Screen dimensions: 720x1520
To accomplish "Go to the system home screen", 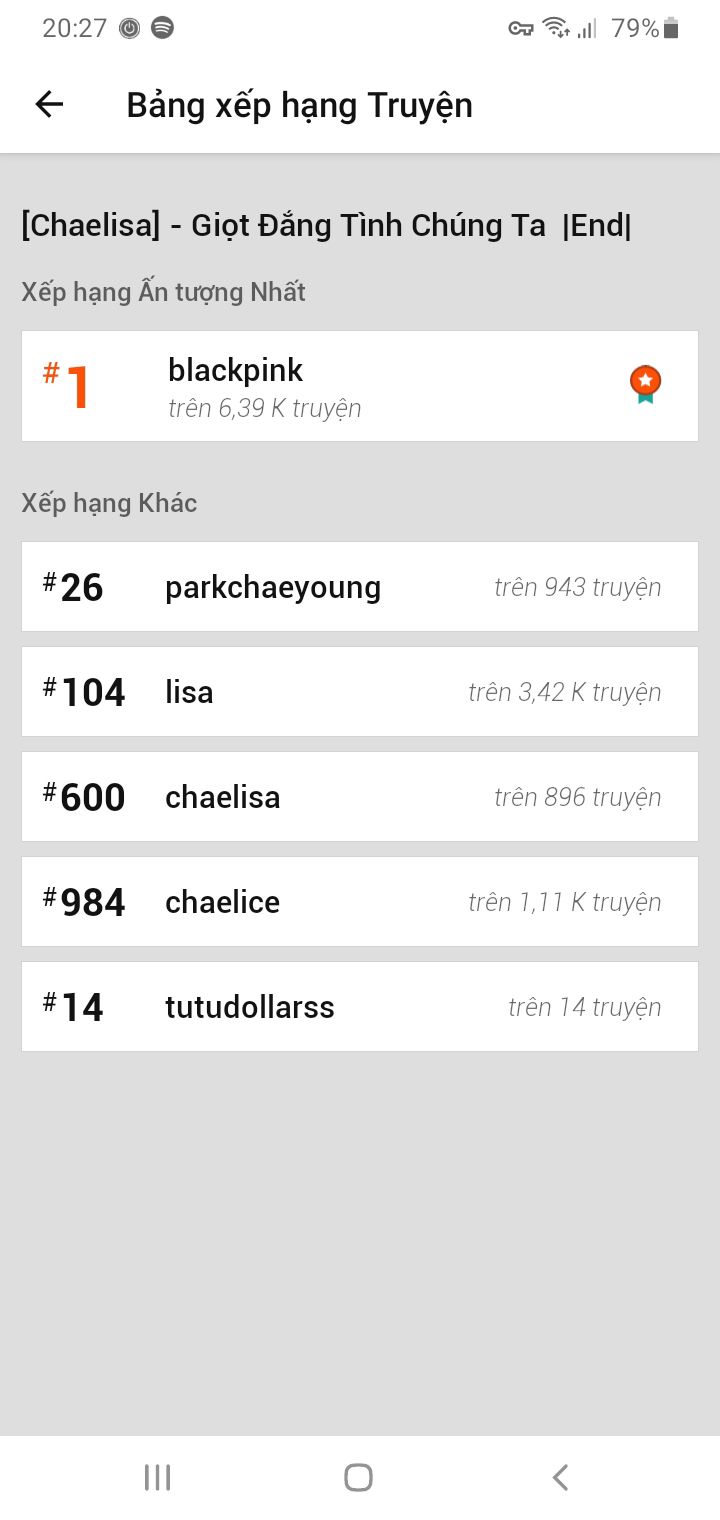I will (358, 1477).
